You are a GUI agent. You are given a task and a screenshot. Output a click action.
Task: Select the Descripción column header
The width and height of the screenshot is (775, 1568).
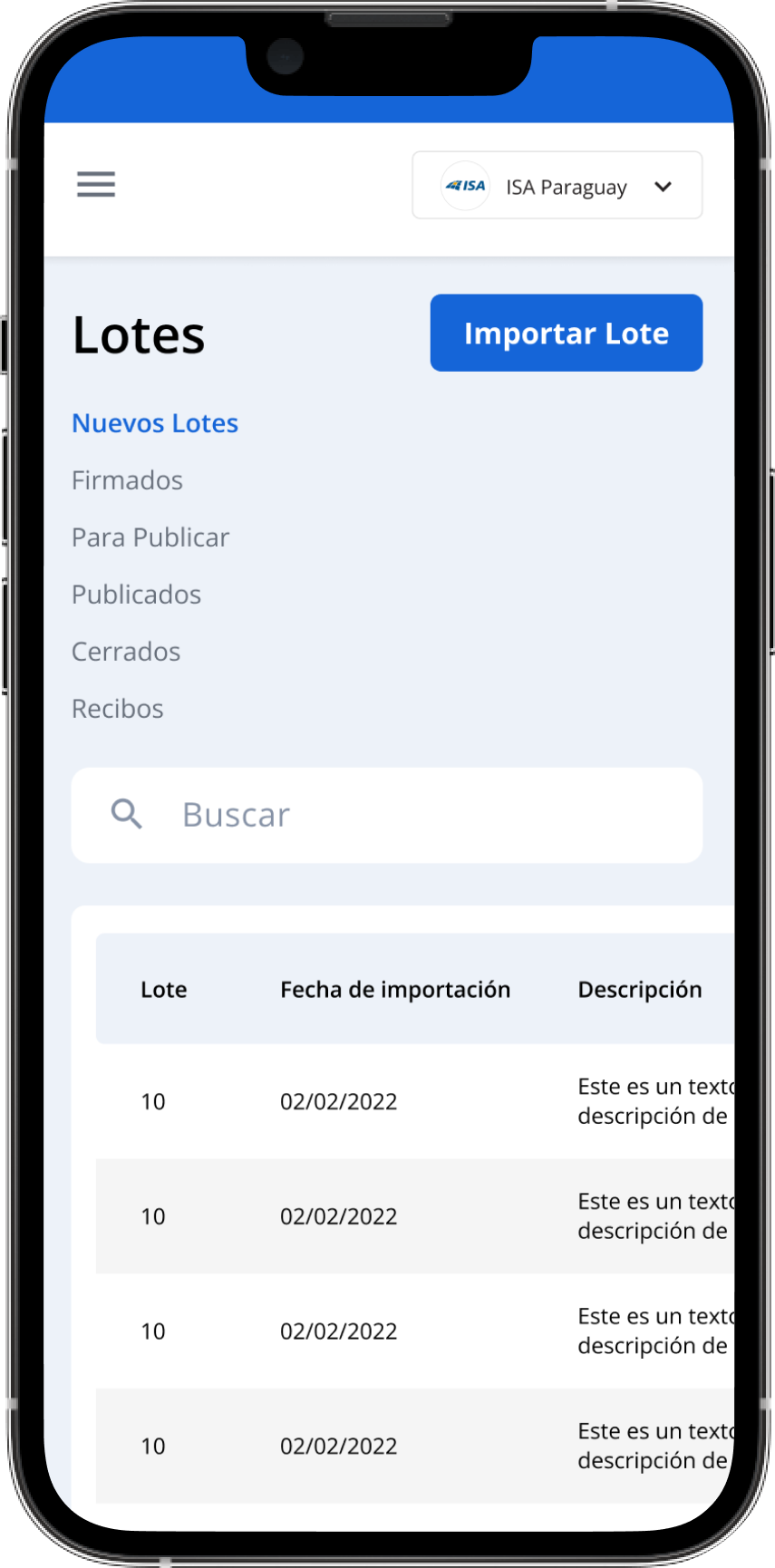tap(640, 989)
